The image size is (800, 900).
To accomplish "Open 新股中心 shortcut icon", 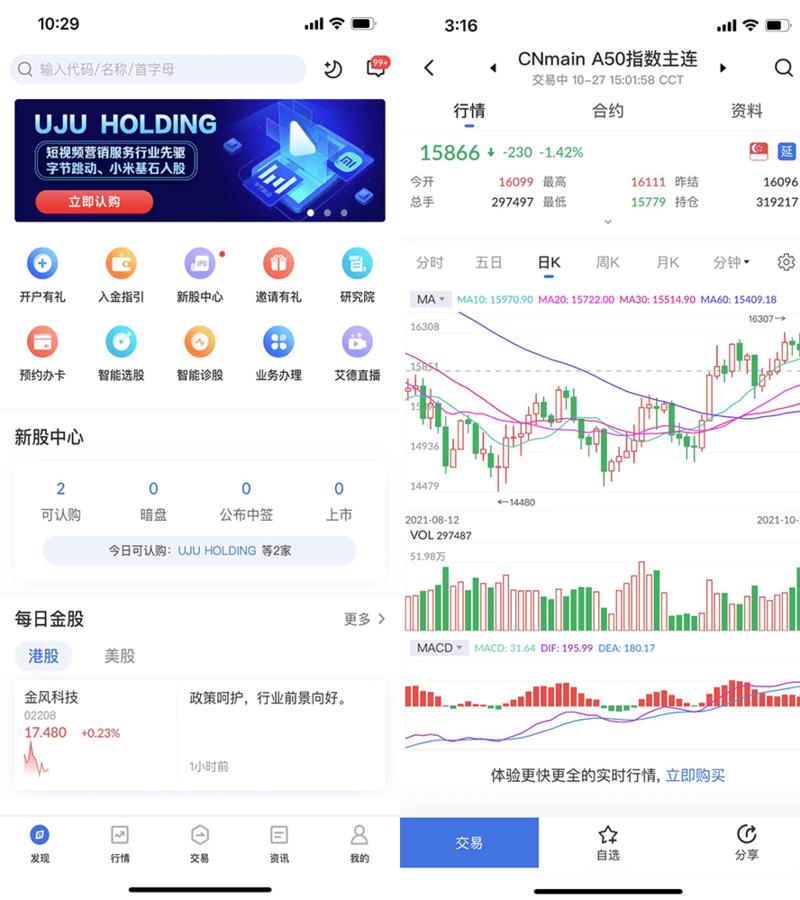I will (x=200, y=264).
